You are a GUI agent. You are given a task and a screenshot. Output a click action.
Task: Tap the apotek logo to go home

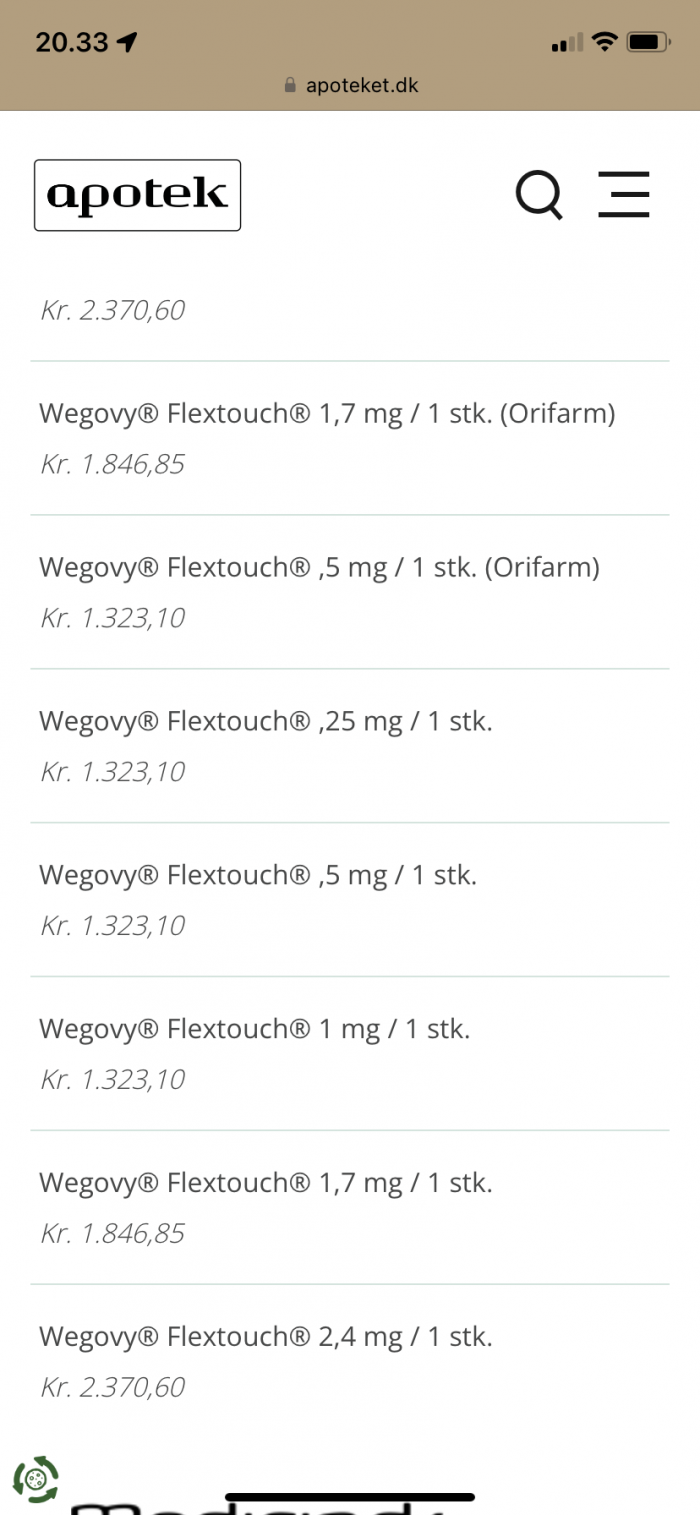pyautogui.click(x=137, y=195)
